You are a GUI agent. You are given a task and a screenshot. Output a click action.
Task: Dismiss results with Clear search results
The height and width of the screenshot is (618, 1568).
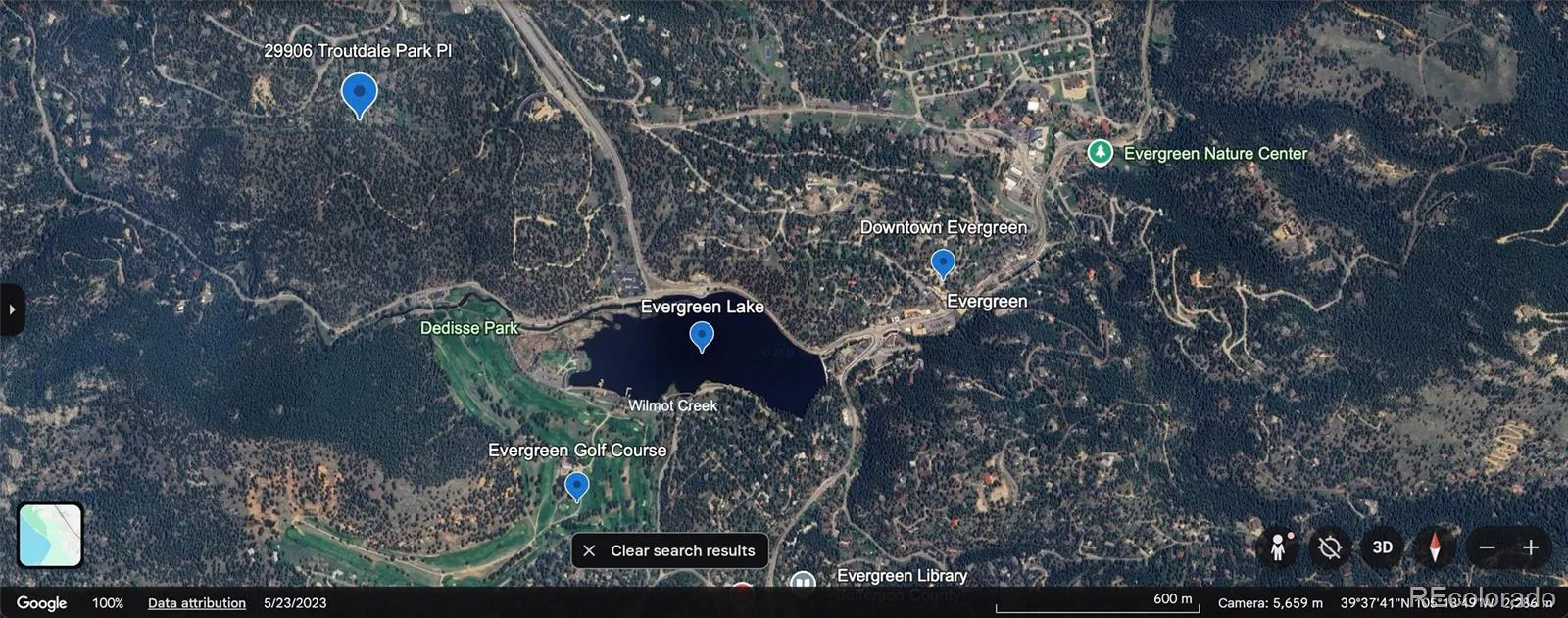[670, 550]
